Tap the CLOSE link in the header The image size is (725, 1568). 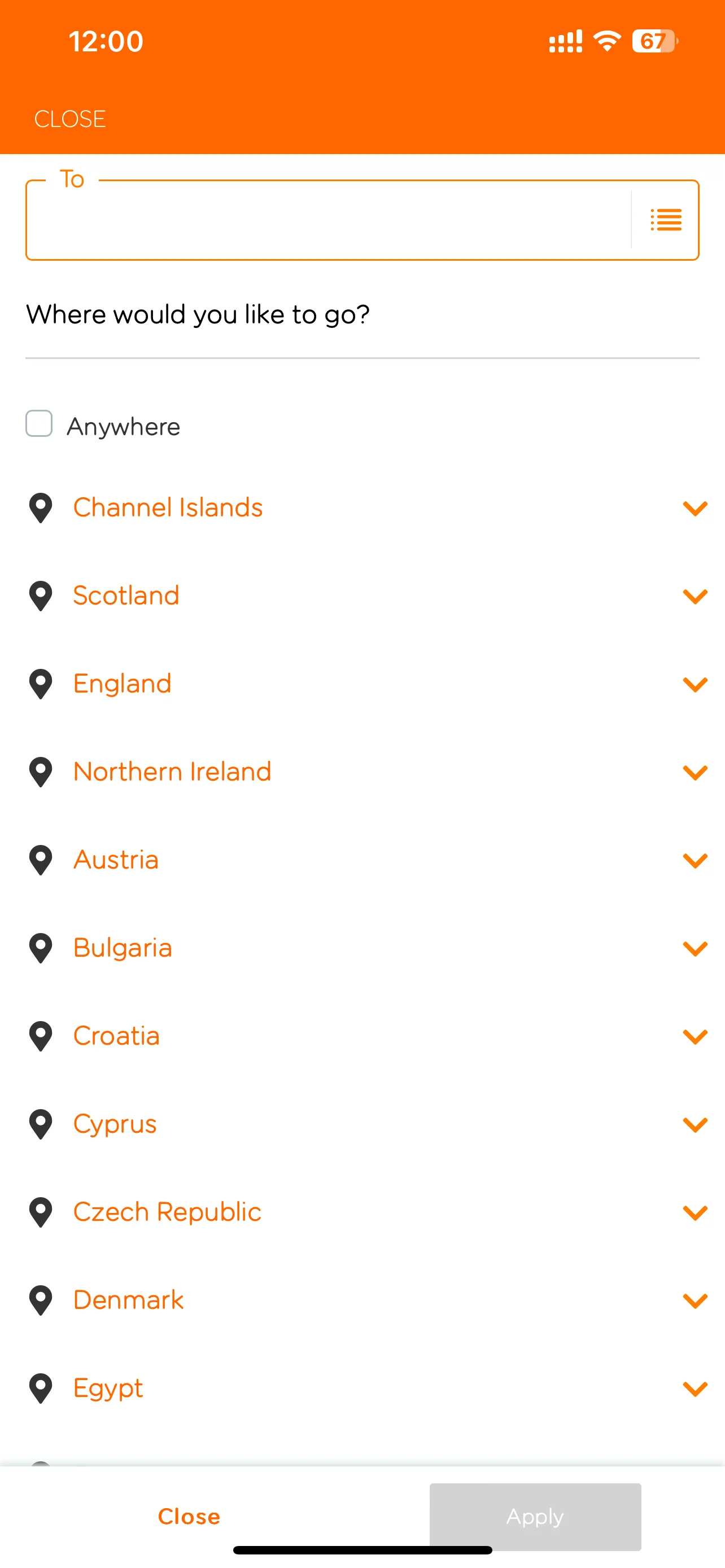click(70, 119)
